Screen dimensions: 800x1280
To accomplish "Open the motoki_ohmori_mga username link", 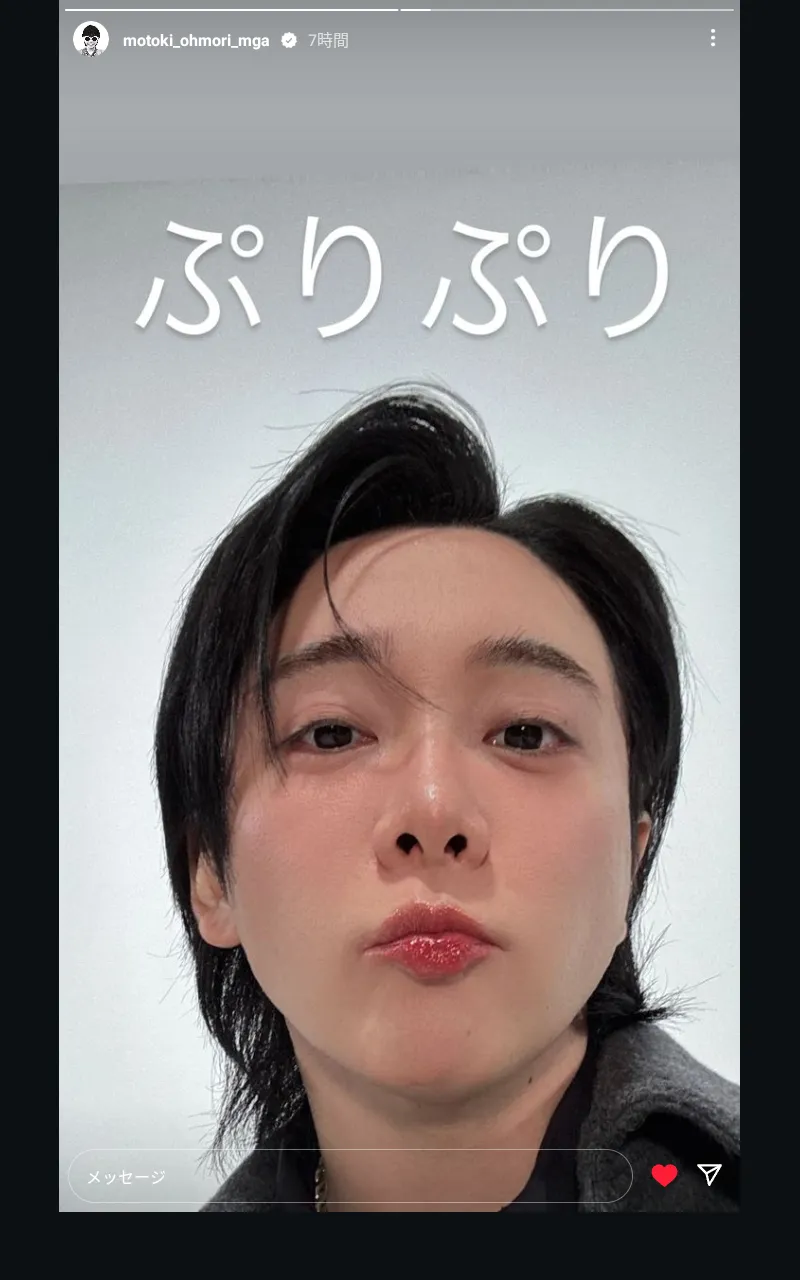I will coord(196,41).
